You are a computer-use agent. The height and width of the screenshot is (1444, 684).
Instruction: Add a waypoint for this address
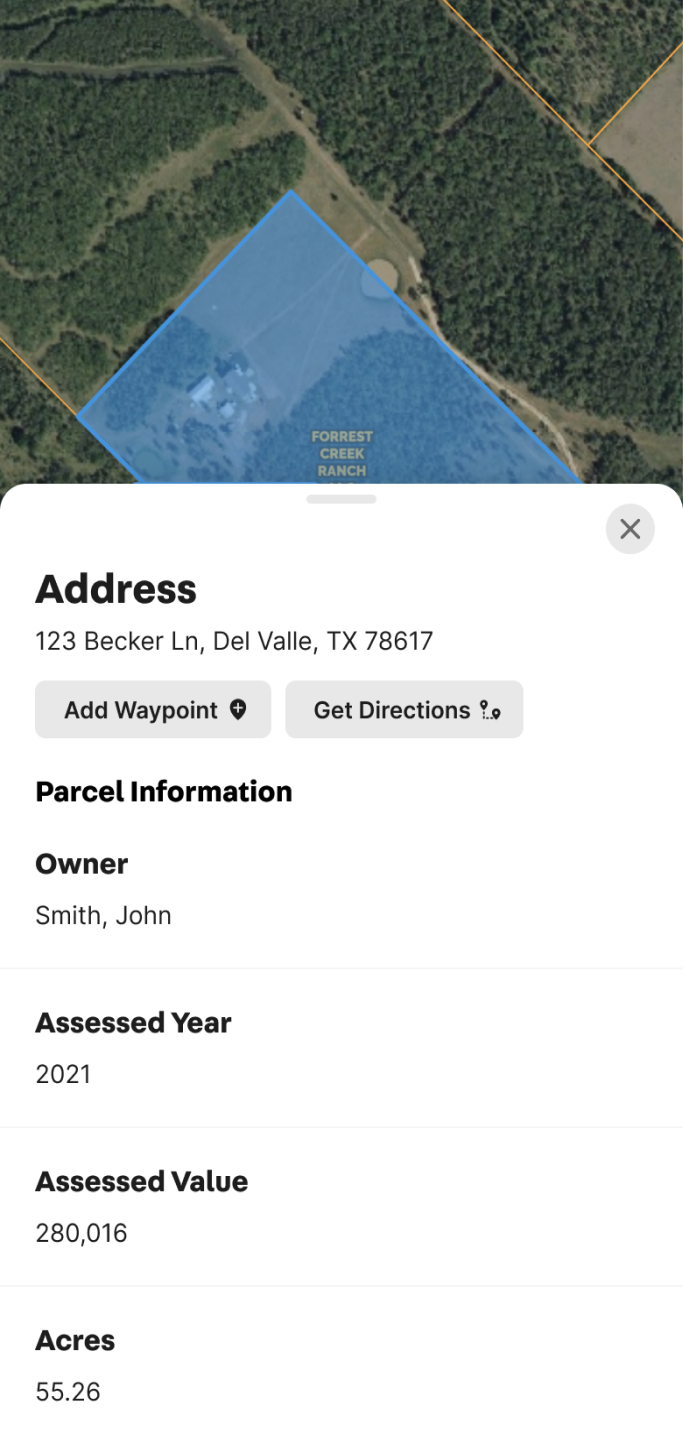pos(153,710)
